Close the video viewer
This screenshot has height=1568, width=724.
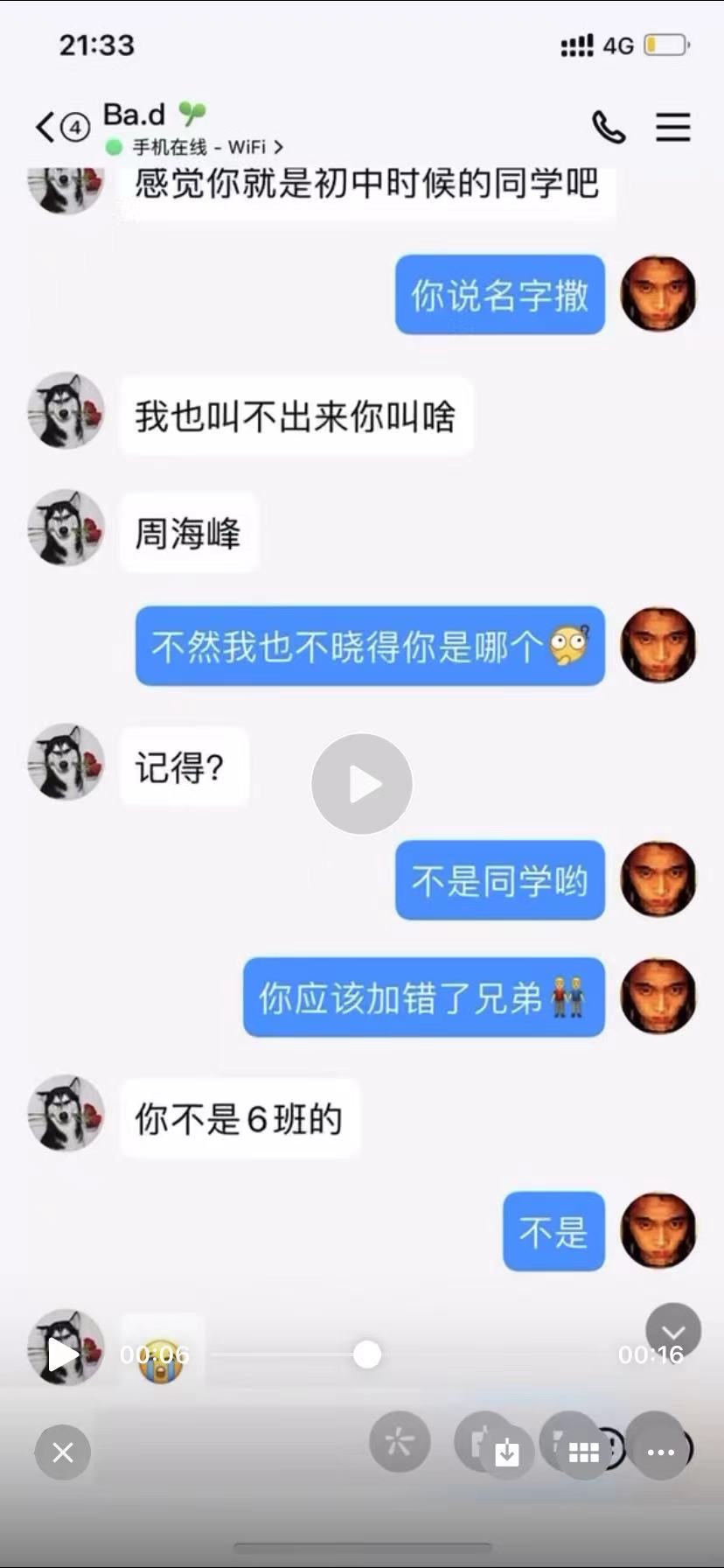63,1452
